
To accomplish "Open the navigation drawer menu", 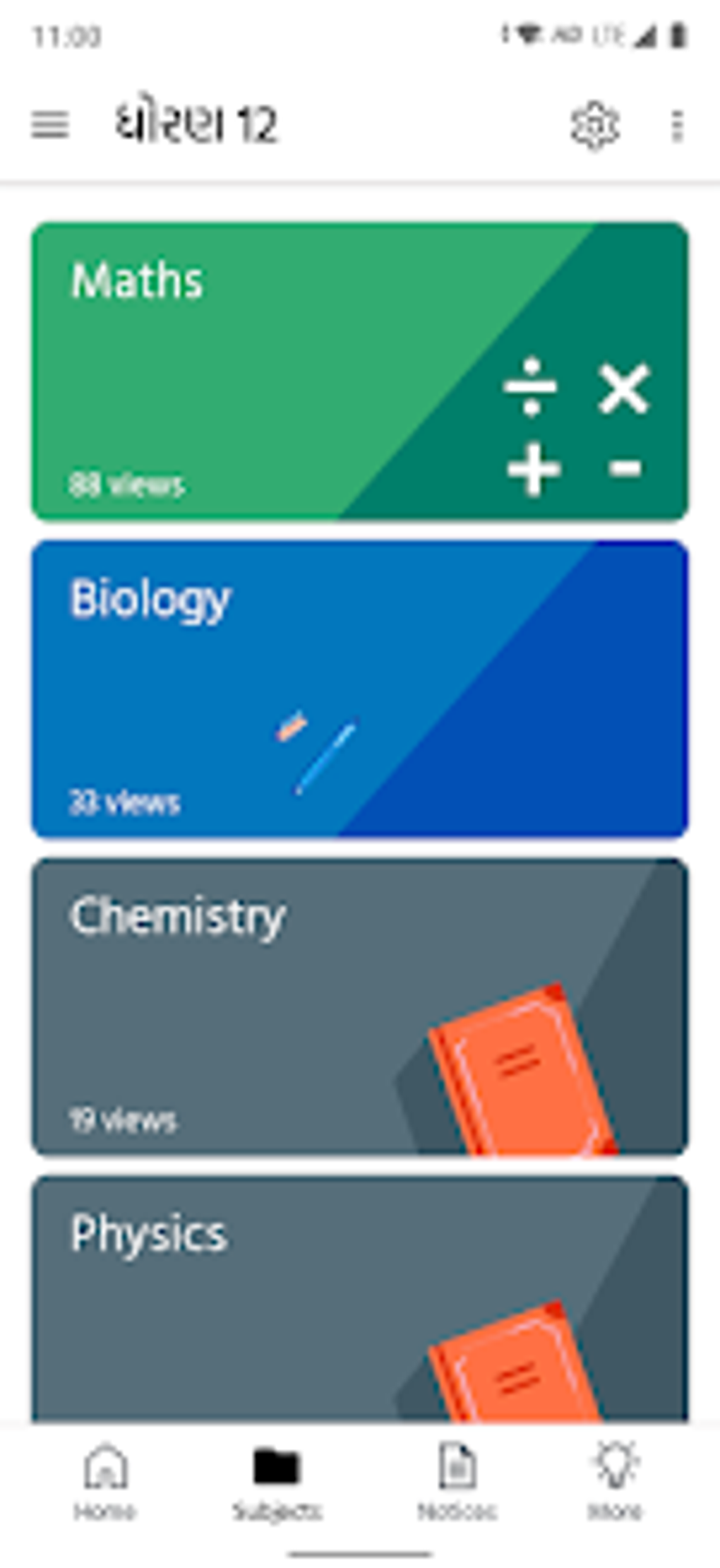I will [x=51, y=126].
